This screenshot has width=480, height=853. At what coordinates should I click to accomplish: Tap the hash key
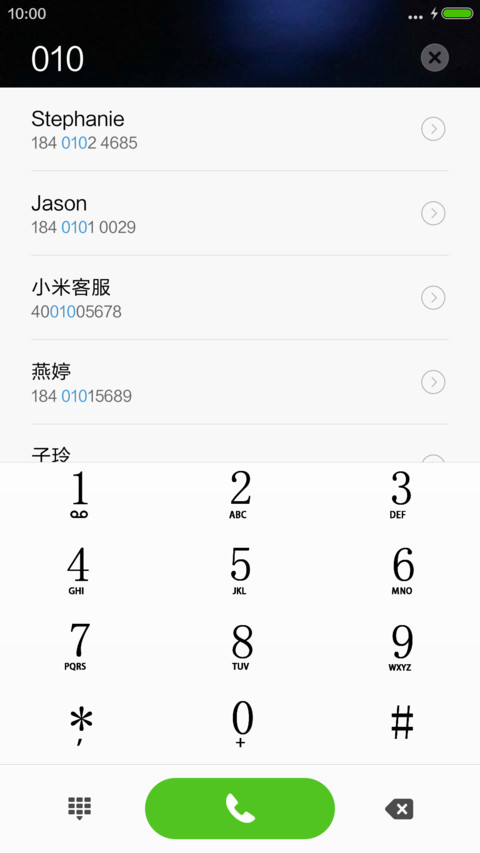(402, 722)
